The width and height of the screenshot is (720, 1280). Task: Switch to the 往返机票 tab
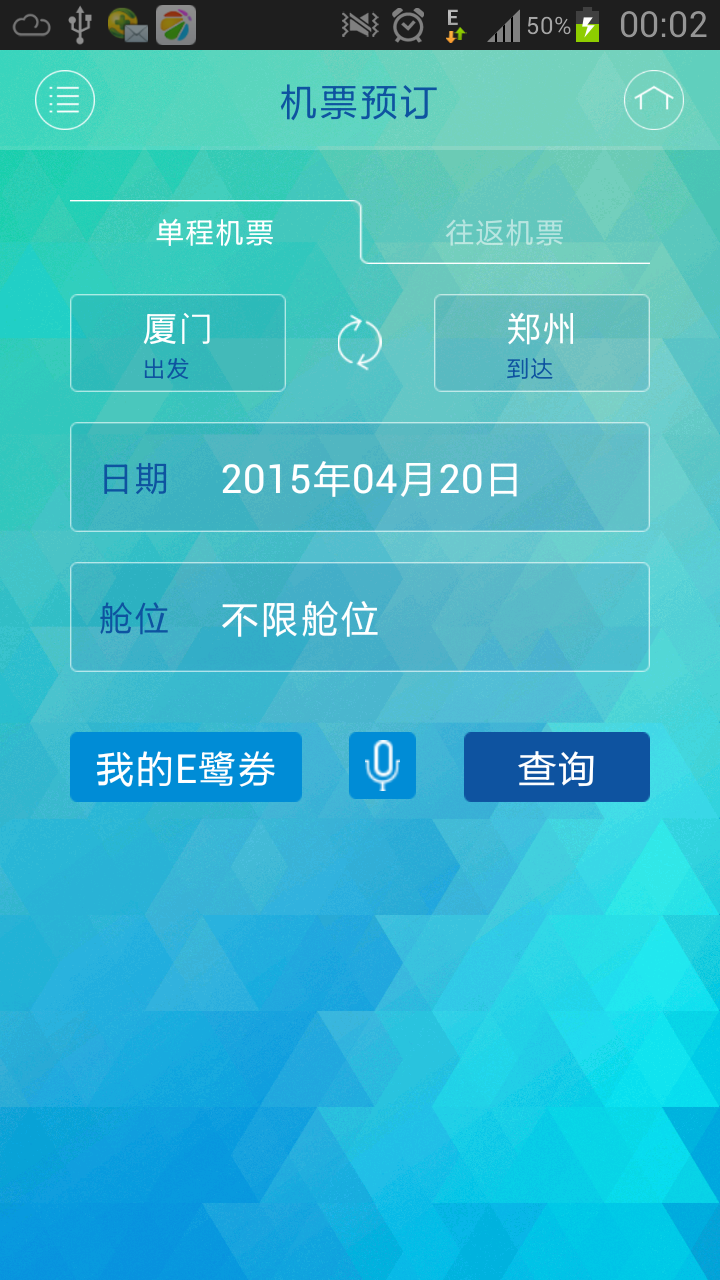[505, 233]
